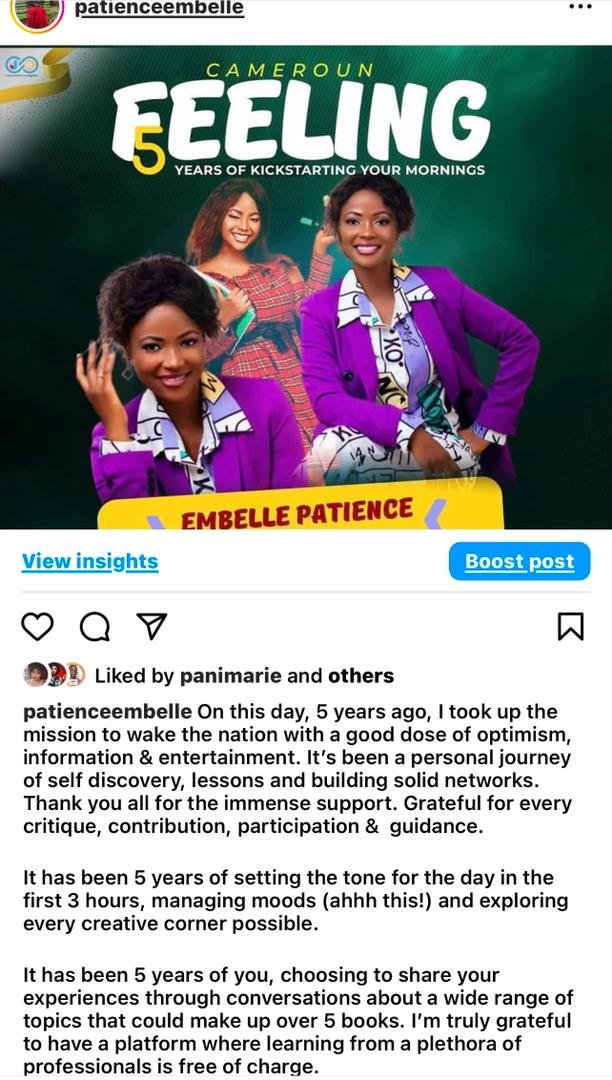
Task: Save post with the bookmark icon
Action: (x=569, y=626)
